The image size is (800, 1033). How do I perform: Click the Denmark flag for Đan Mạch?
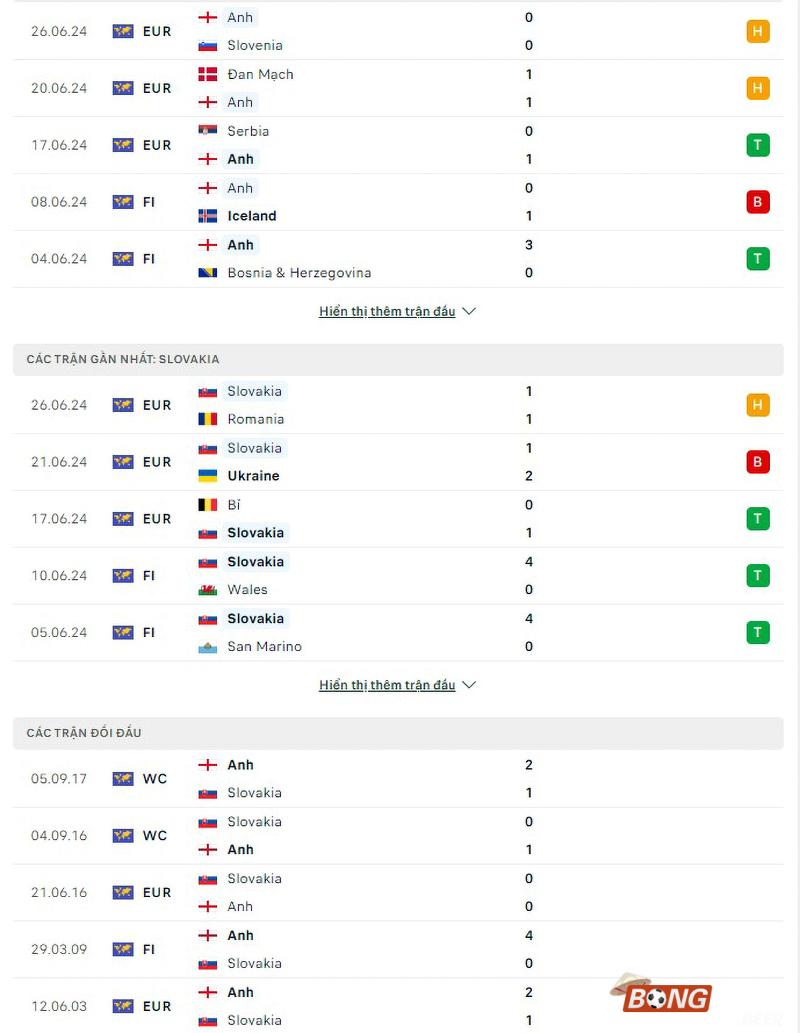tap(208, 74)
